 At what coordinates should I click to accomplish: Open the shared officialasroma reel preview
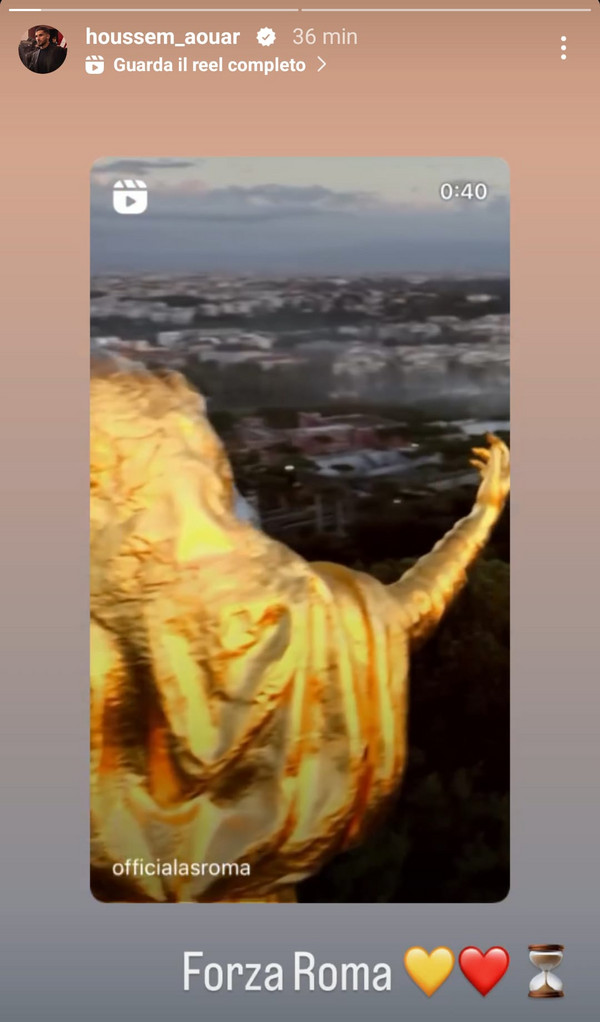(300, 530)
